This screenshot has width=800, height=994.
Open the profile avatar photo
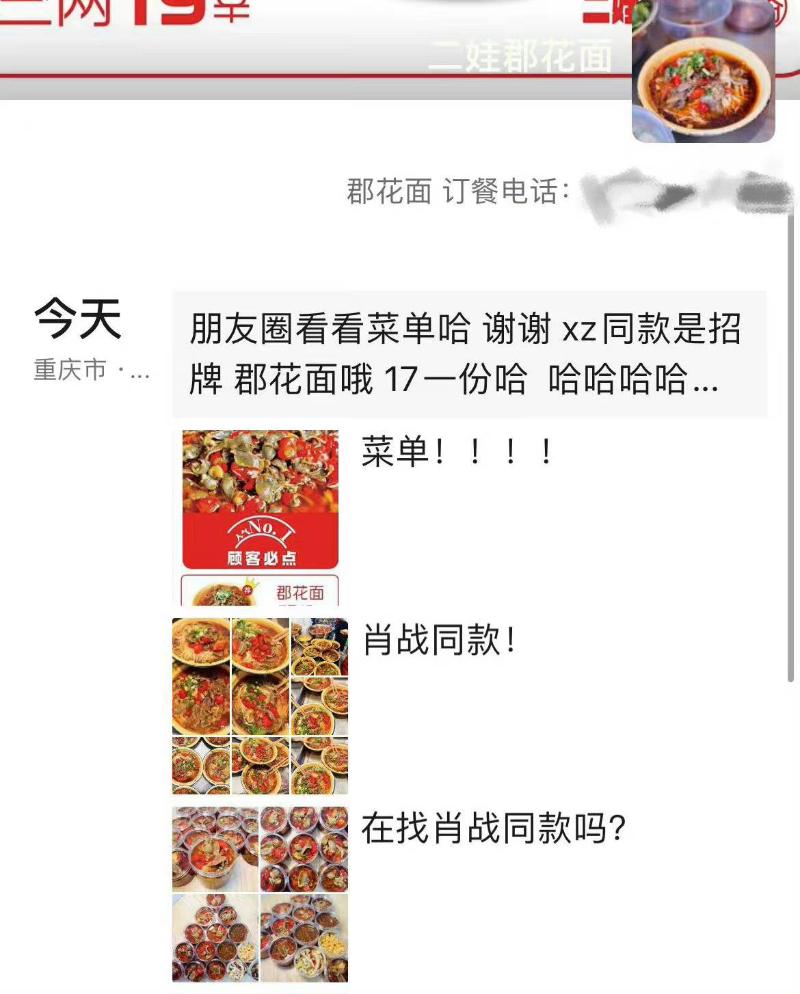704,70
